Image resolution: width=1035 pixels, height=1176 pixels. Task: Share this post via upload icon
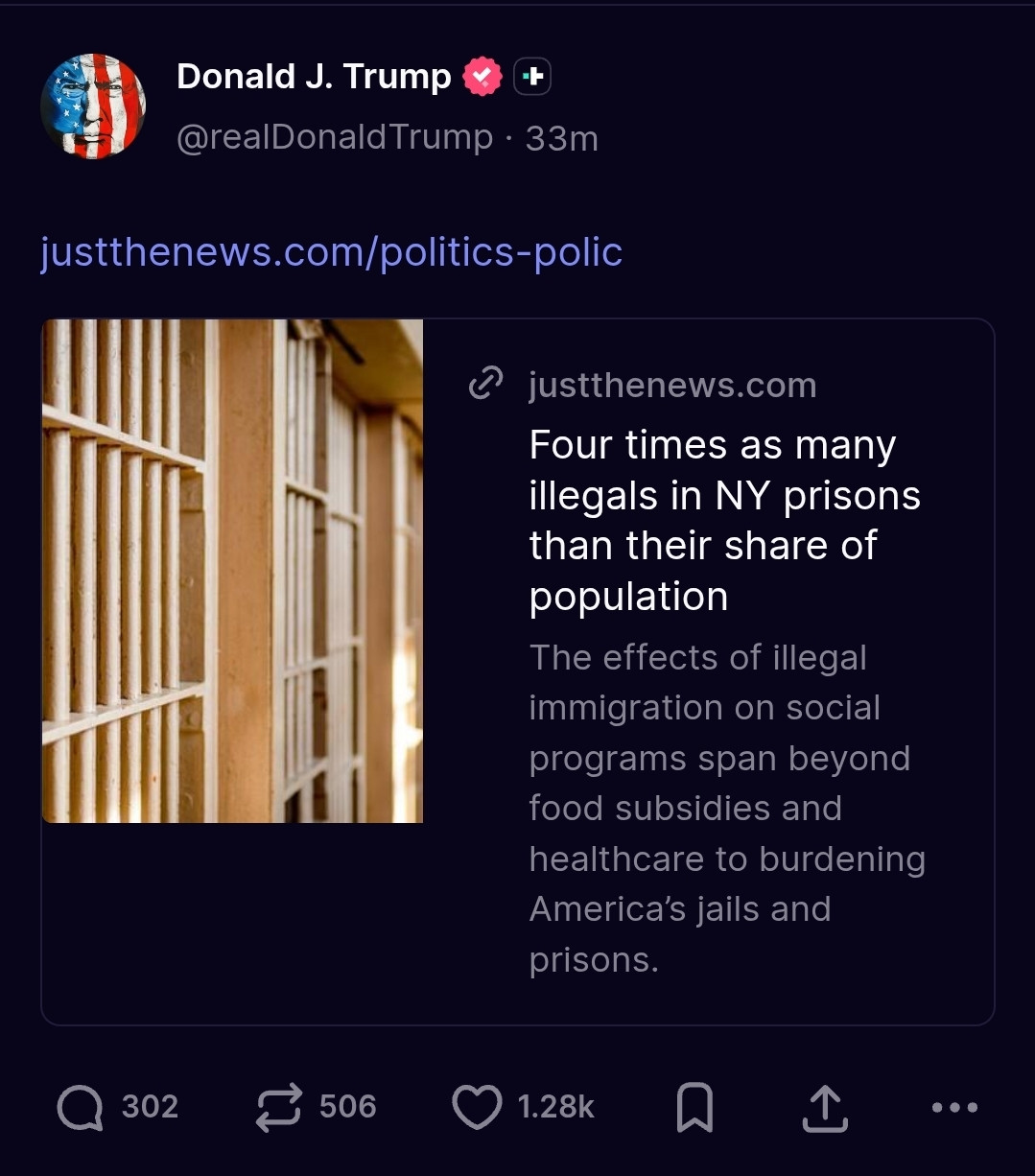(825, 1107)
